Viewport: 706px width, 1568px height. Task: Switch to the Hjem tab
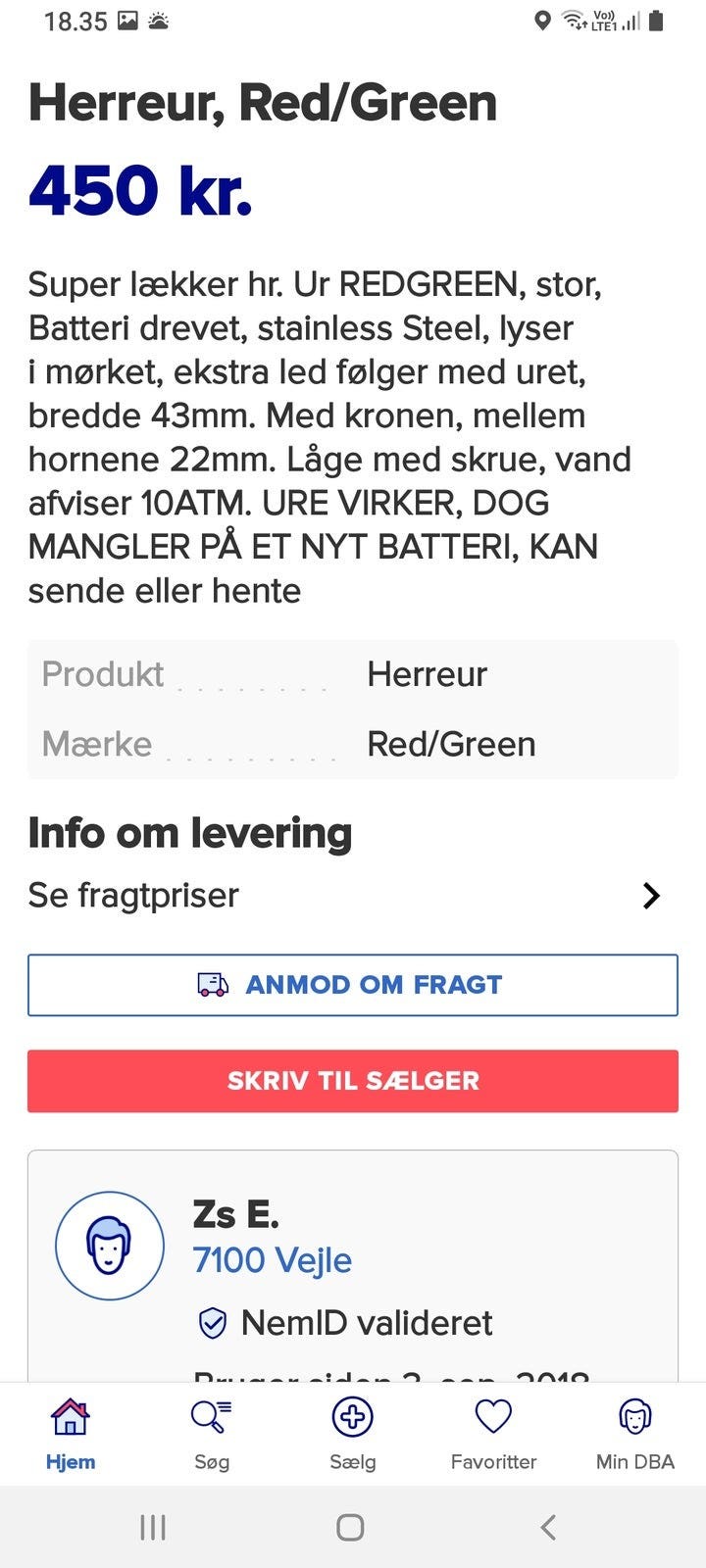pos(71,1434)
